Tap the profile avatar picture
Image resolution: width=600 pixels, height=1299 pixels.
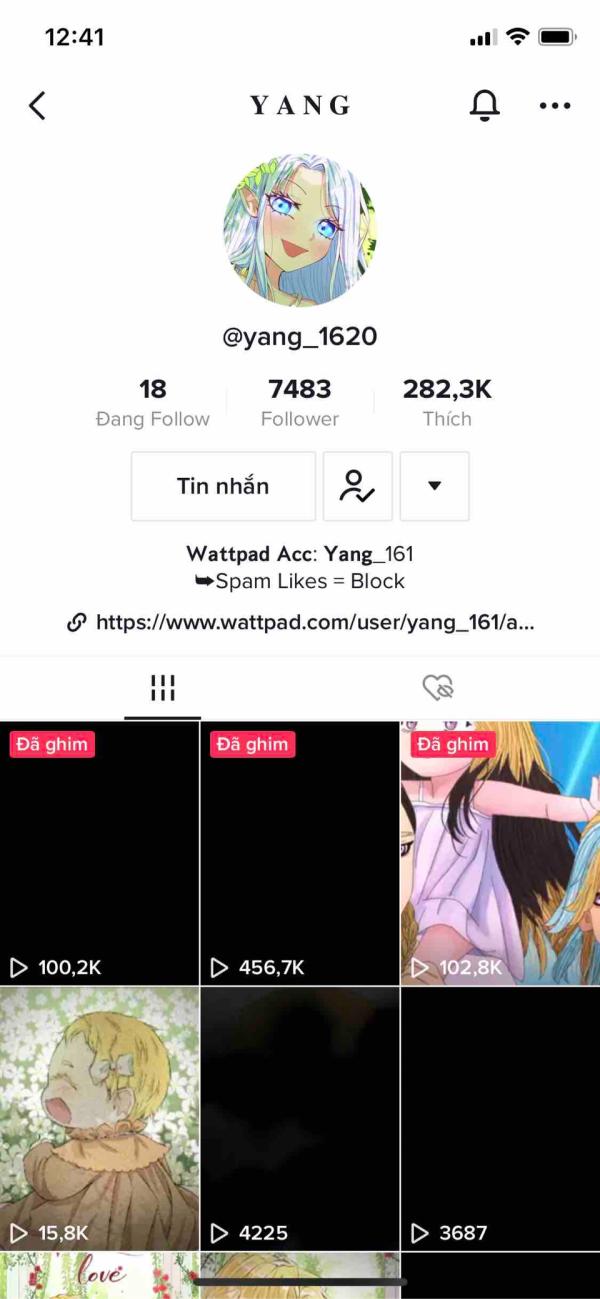(x=300, y=230)
